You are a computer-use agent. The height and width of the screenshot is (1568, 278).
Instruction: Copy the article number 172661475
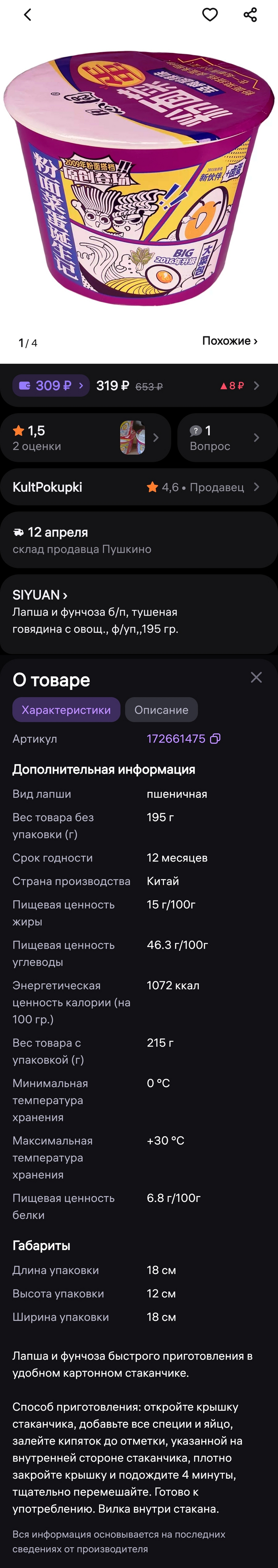click(215, 739)
